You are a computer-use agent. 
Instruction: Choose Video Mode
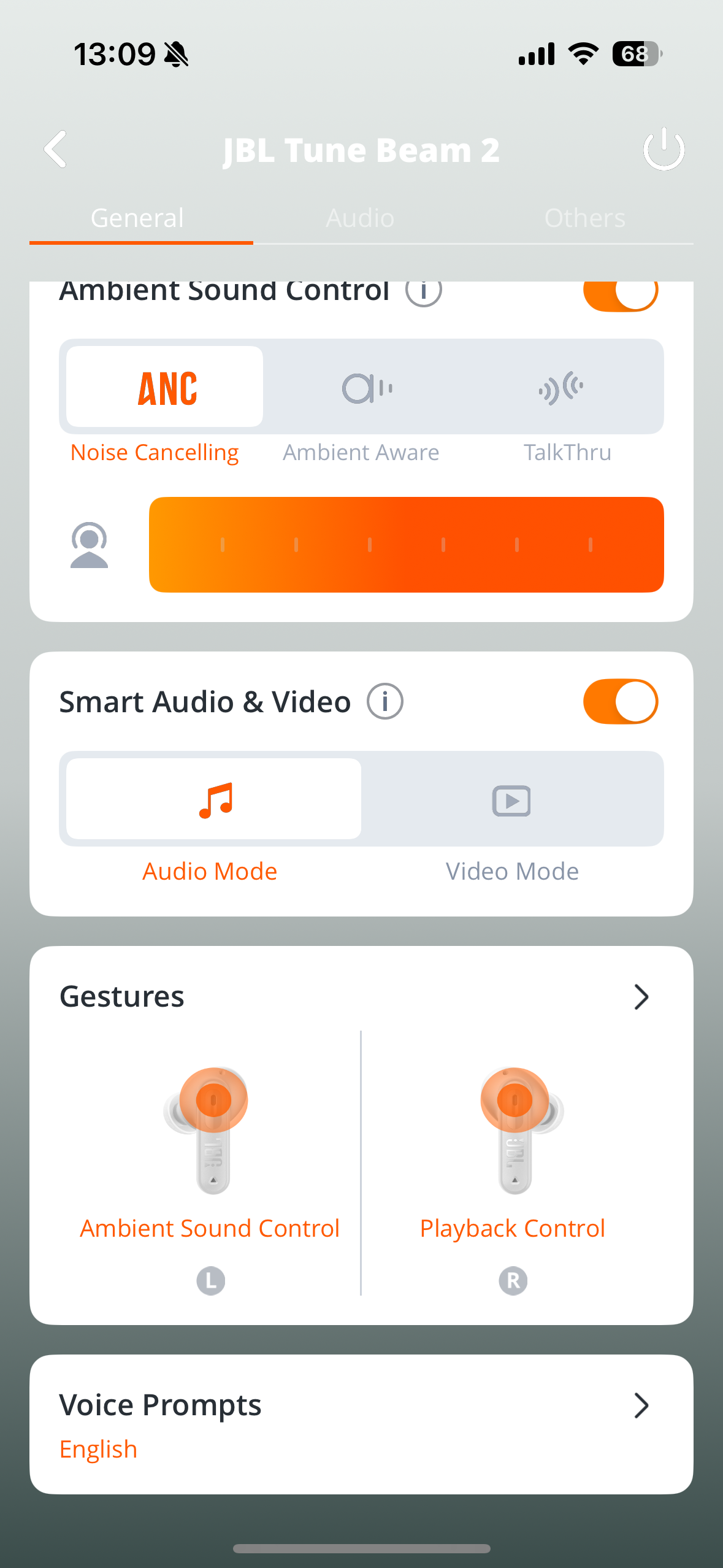(511, 799)
